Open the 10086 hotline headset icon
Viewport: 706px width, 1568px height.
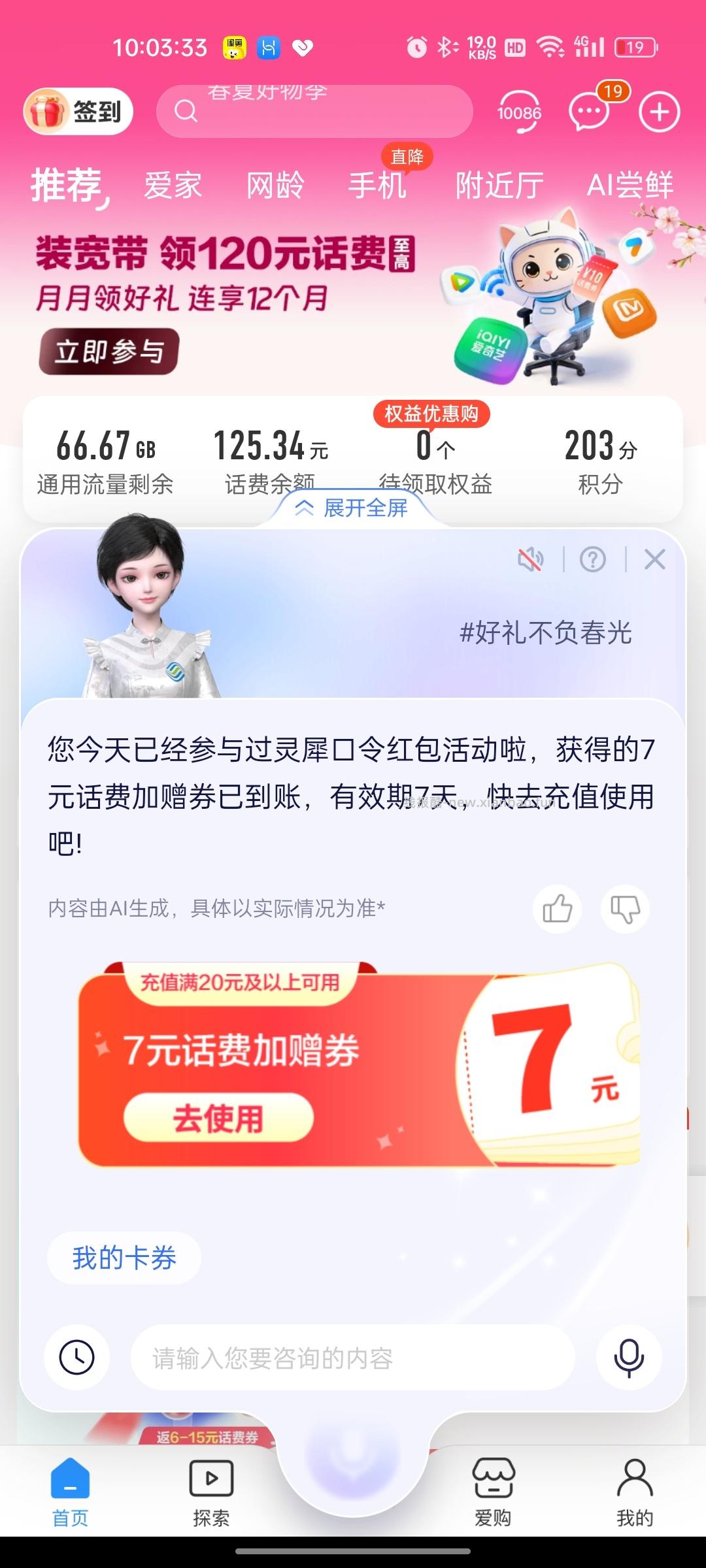tap(520, 111)
